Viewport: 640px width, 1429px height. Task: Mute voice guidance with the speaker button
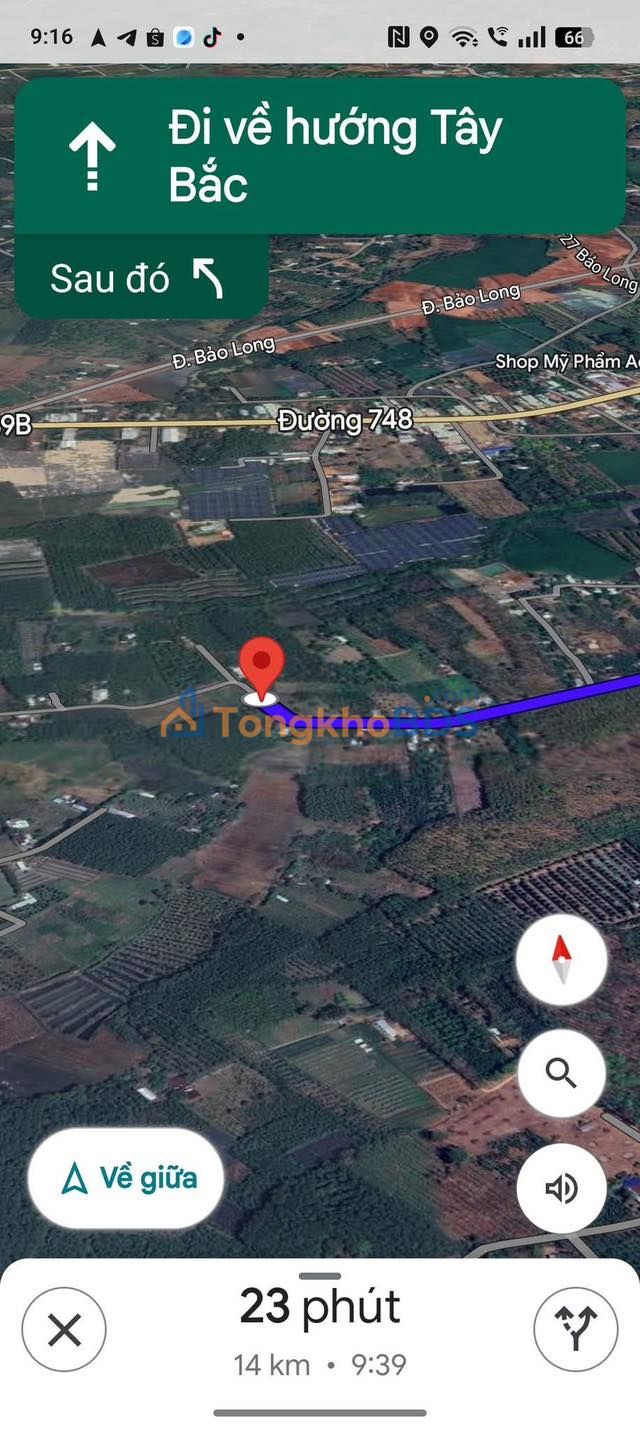(x=561, y=1188)
